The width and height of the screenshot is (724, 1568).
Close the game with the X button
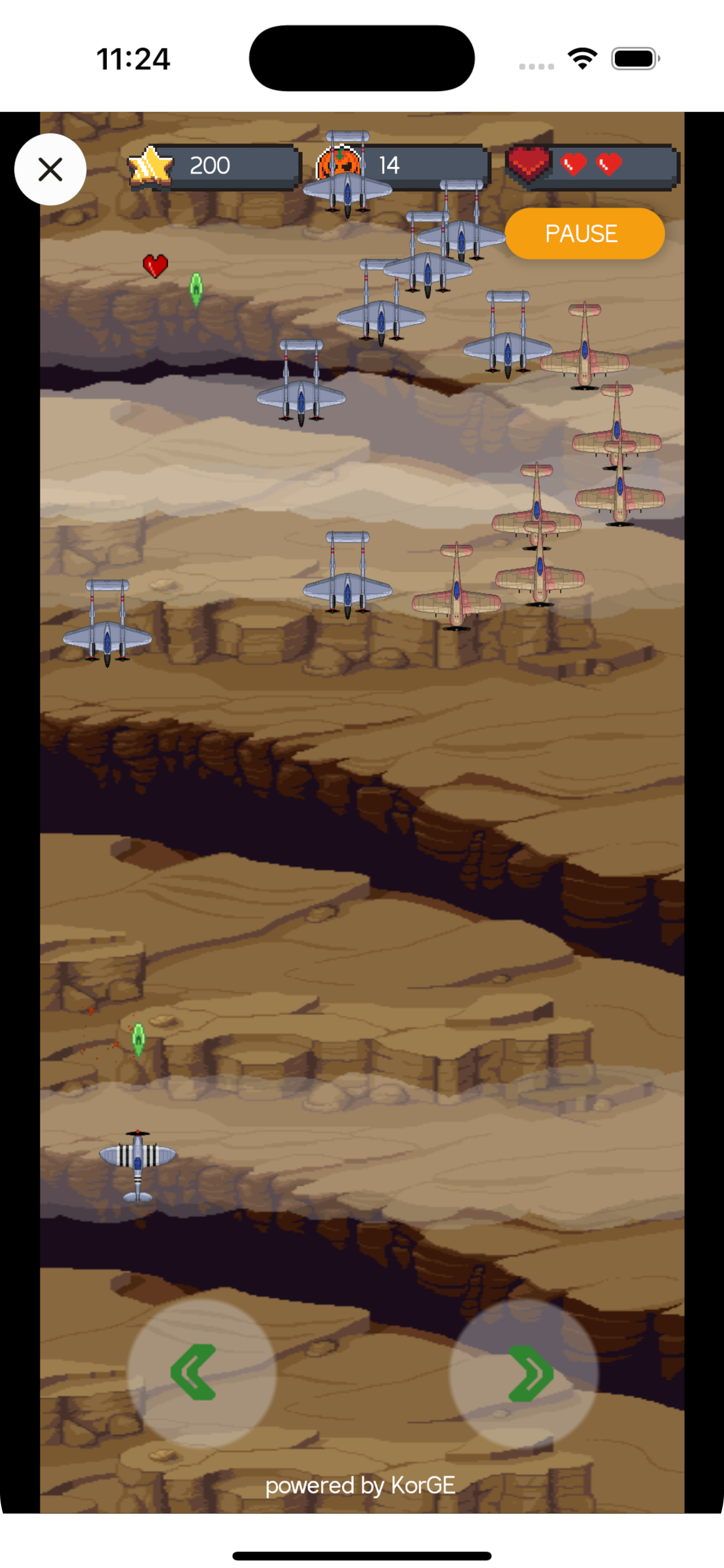tap(50, 169)
